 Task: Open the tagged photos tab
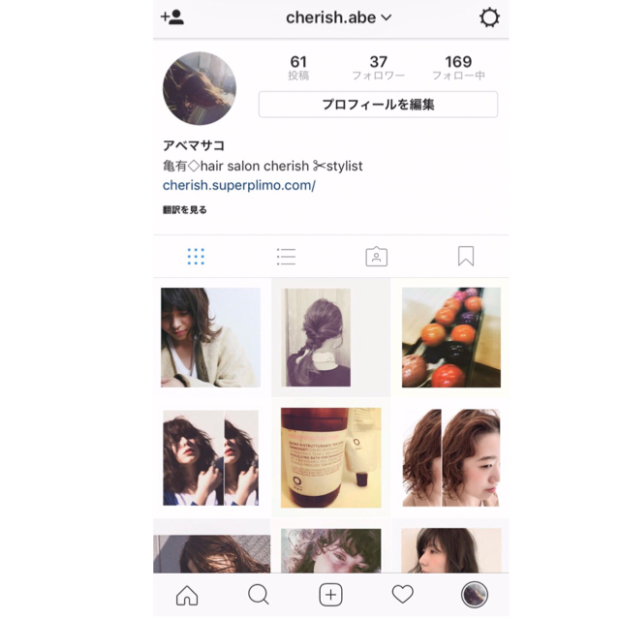[x=376, y=257]
